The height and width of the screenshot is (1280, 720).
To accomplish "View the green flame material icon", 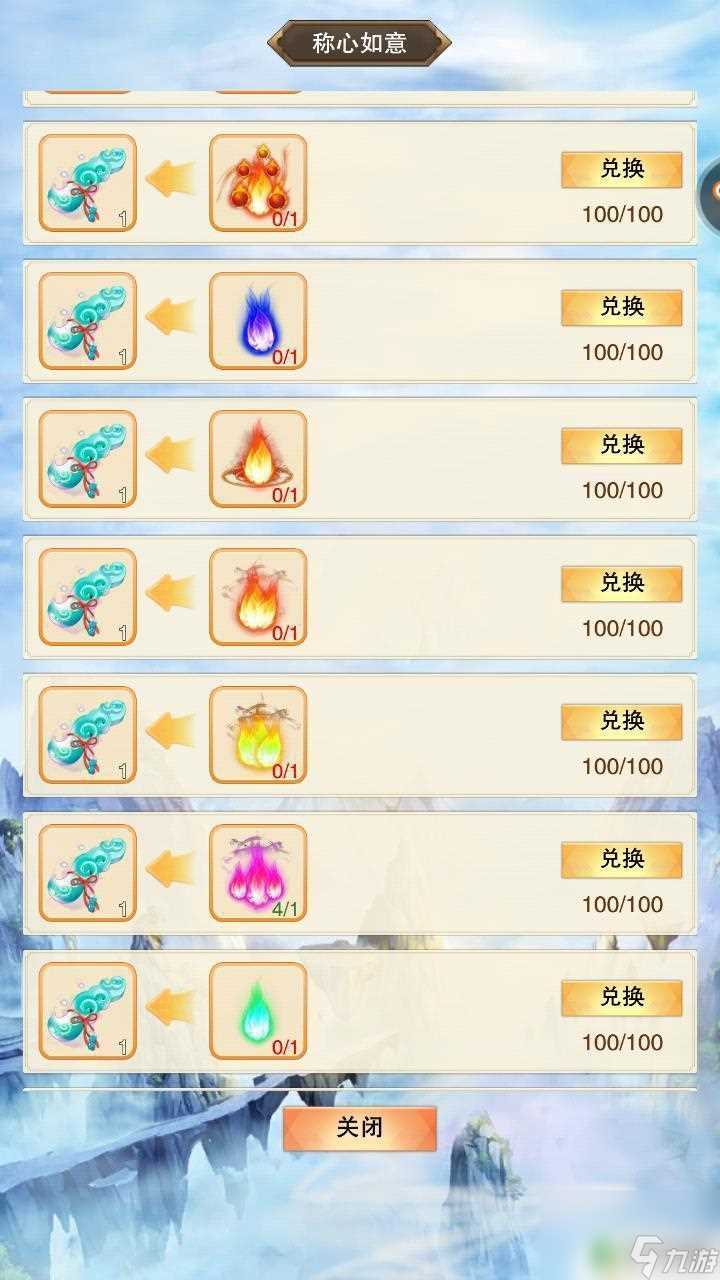I will [258, 1010].
